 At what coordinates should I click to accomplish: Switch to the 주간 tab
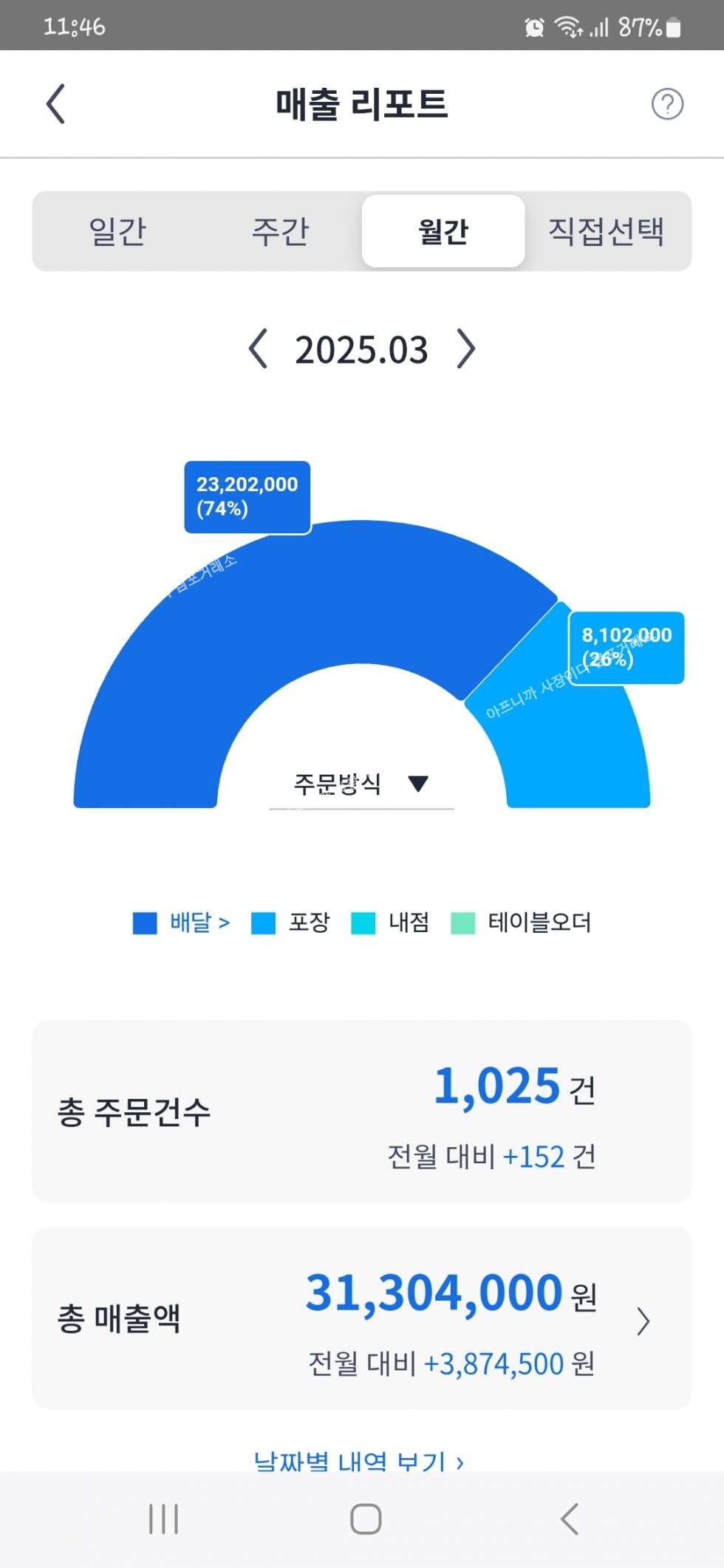point(280,231)
